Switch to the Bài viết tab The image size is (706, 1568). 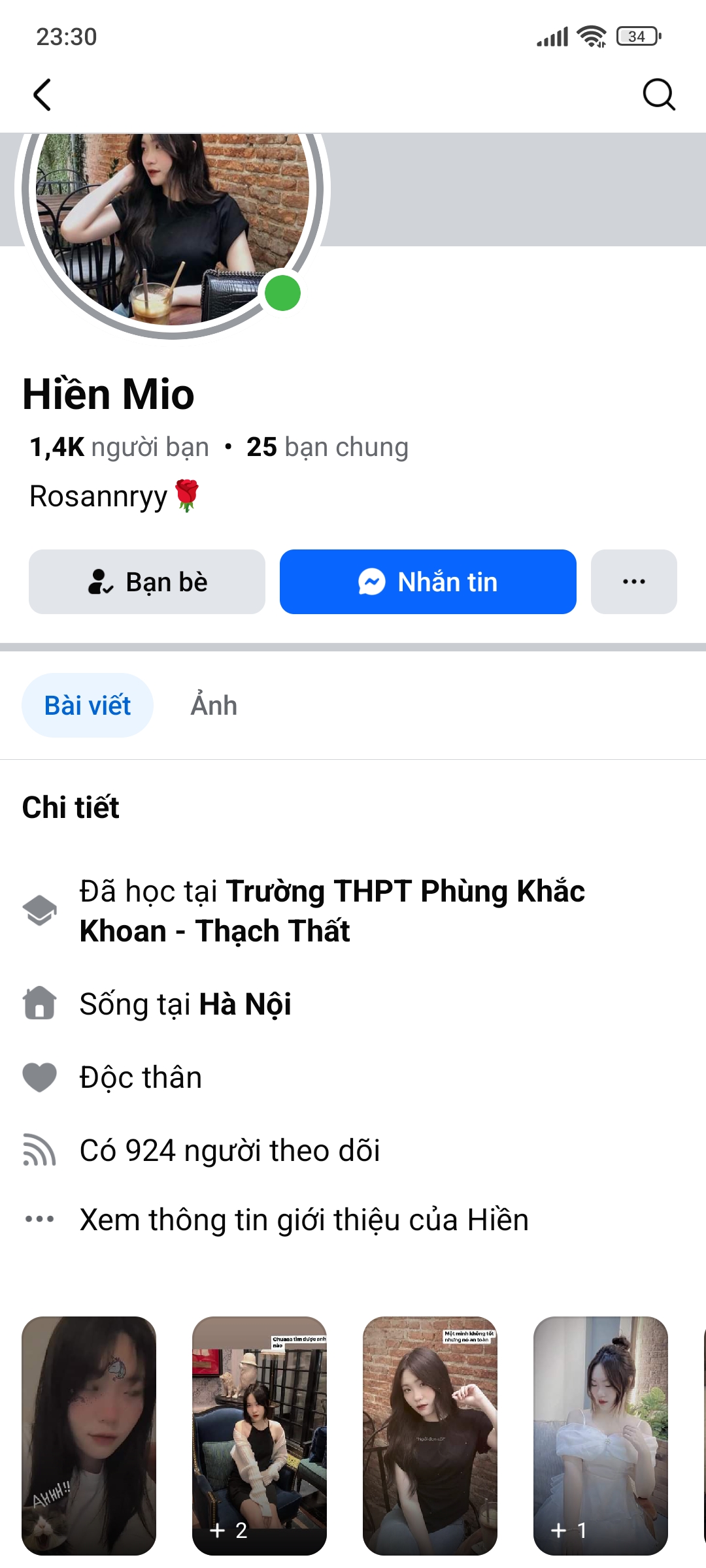[88, 706]
